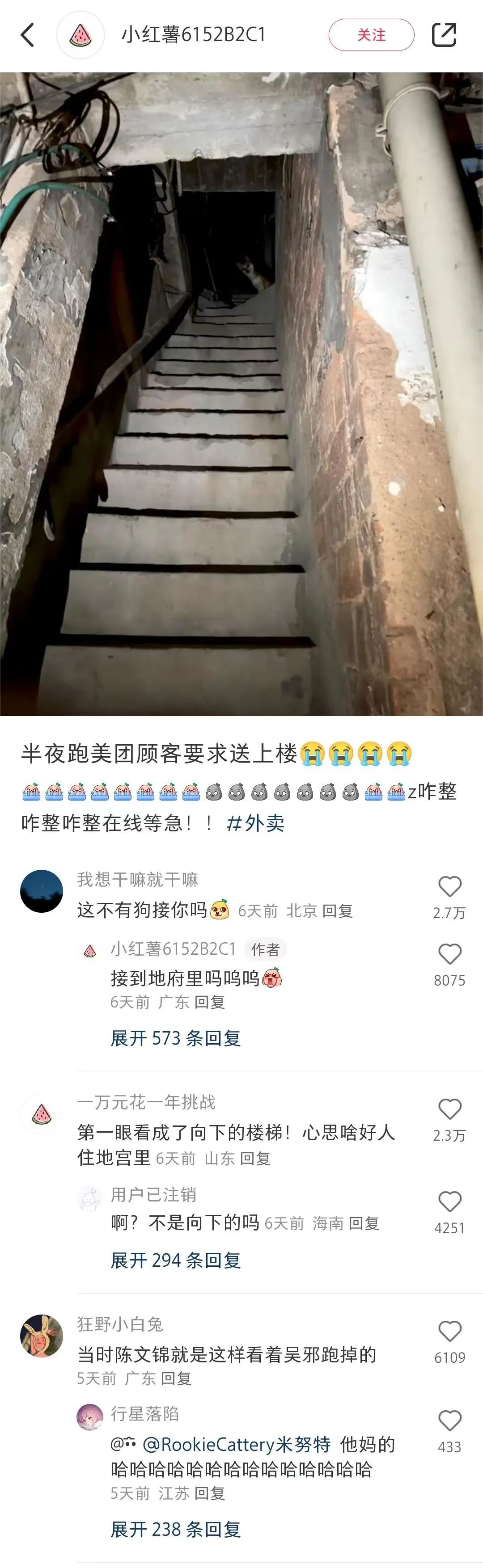
Task: Like the reply 啊？不是向下的吗
Action: [449, 1202]
